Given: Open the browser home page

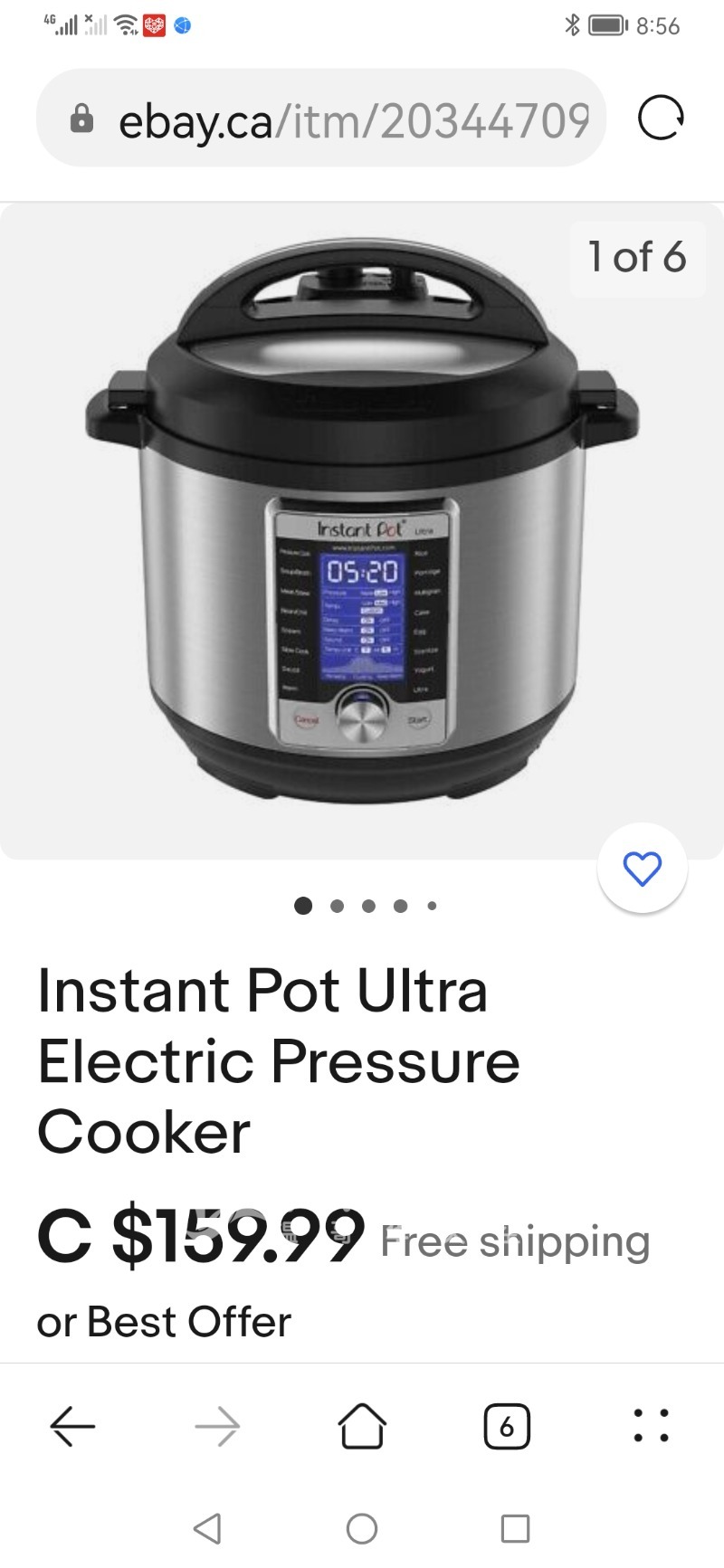Looking at the screenshot, I should (x=362, y=1427).
